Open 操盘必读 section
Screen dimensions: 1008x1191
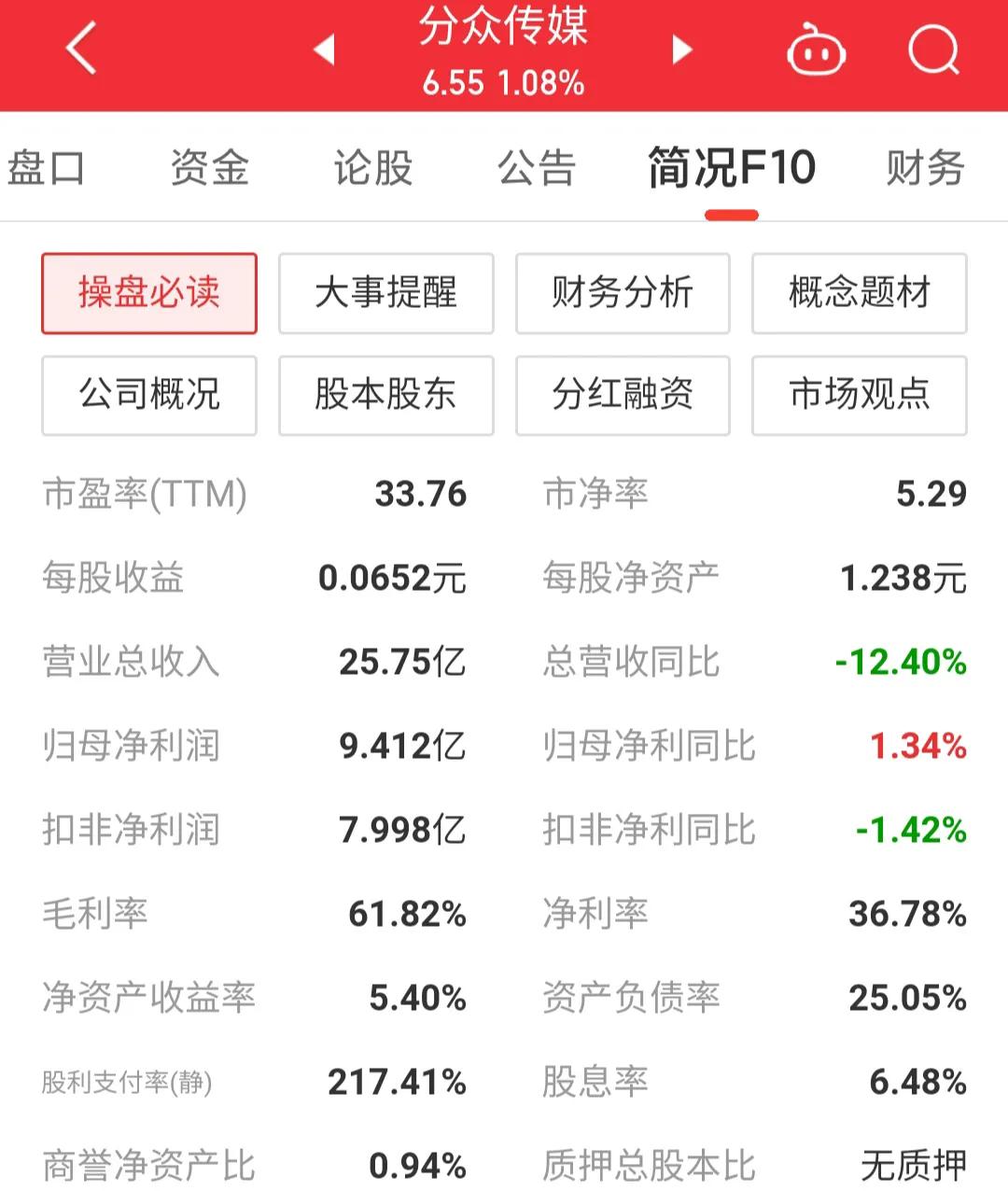coord(148,293)
